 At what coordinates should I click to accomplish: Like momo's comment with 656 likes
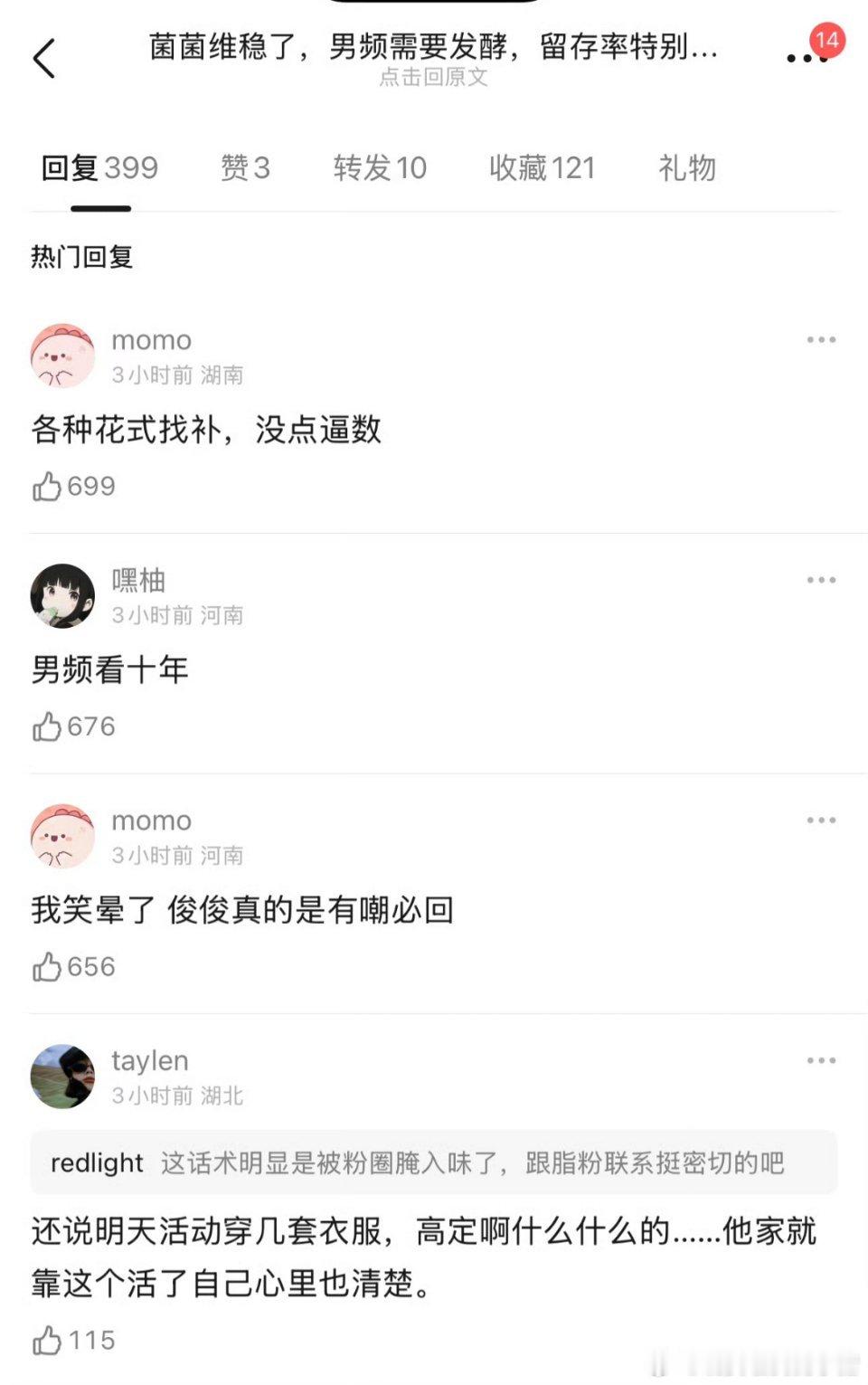(47, 967)
